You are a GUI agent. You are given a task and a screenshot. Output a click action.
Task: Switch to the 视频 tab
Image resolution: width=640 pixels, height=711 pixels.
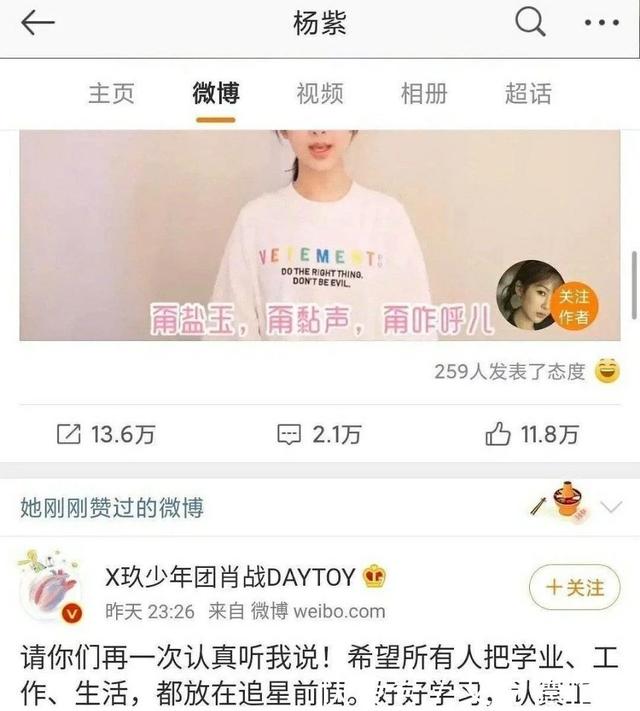pos(320,93)
